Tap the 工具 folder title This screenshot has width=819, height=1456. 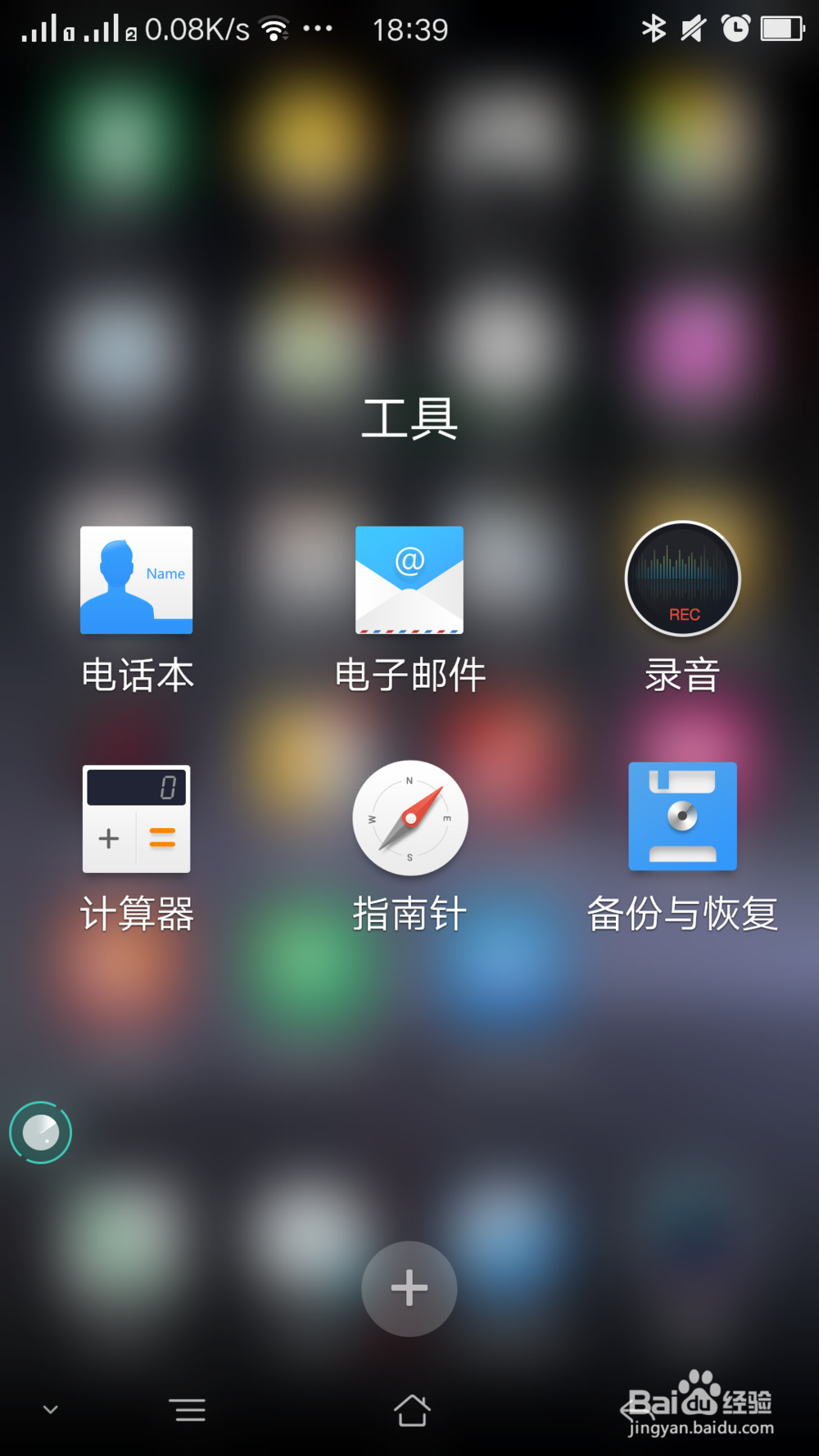(x=409, y=418)
